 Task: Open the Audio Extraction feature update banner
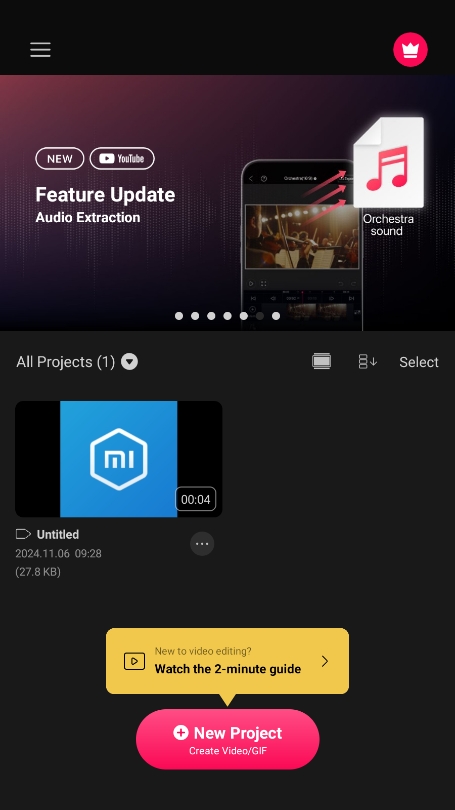tap(227, 202)
